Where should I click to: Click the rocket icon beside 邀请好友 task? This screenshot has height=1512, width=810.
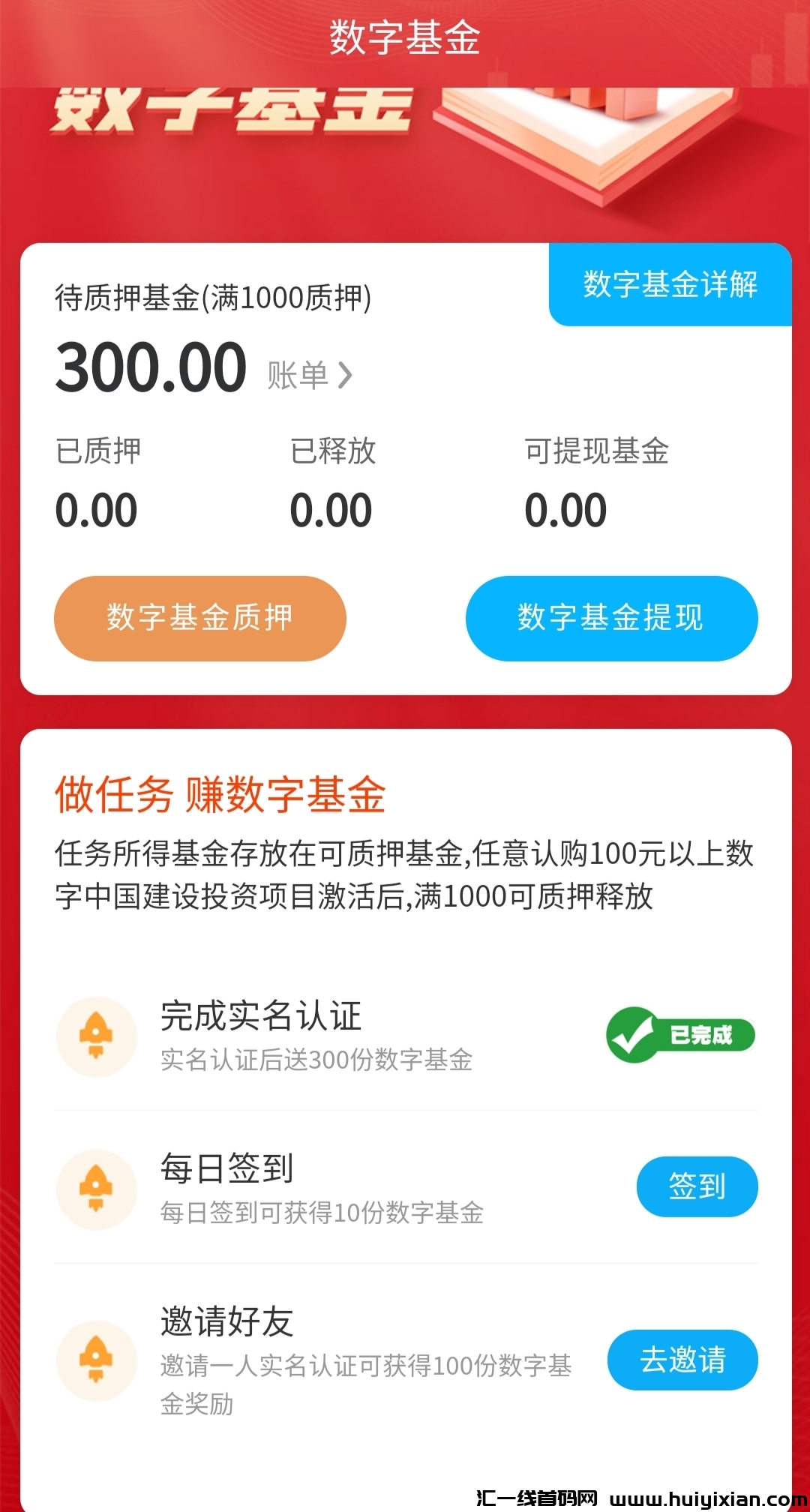pos(96,1361)
